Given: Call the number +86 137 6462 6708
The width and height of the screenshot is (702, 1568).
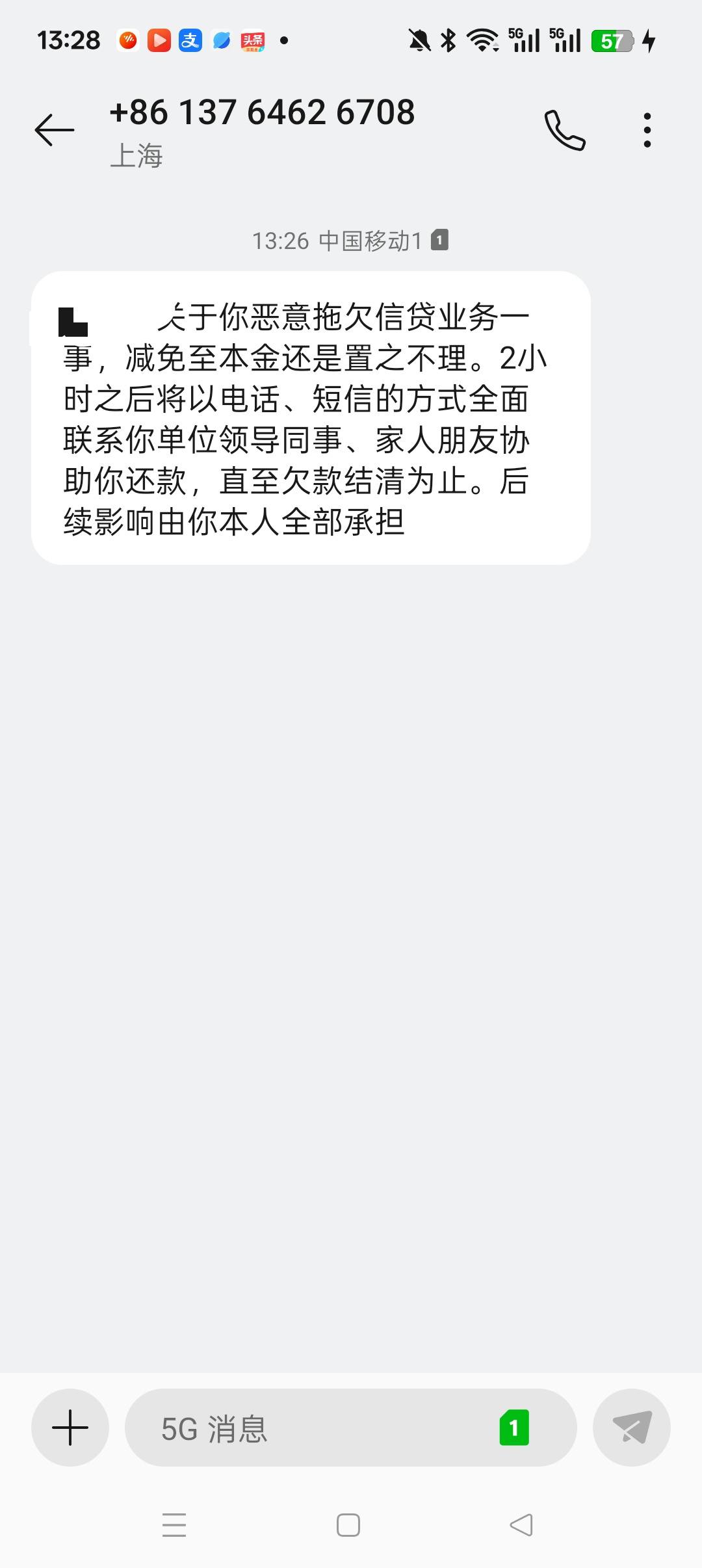Looking at the screenshot, I should coord(565,130).
